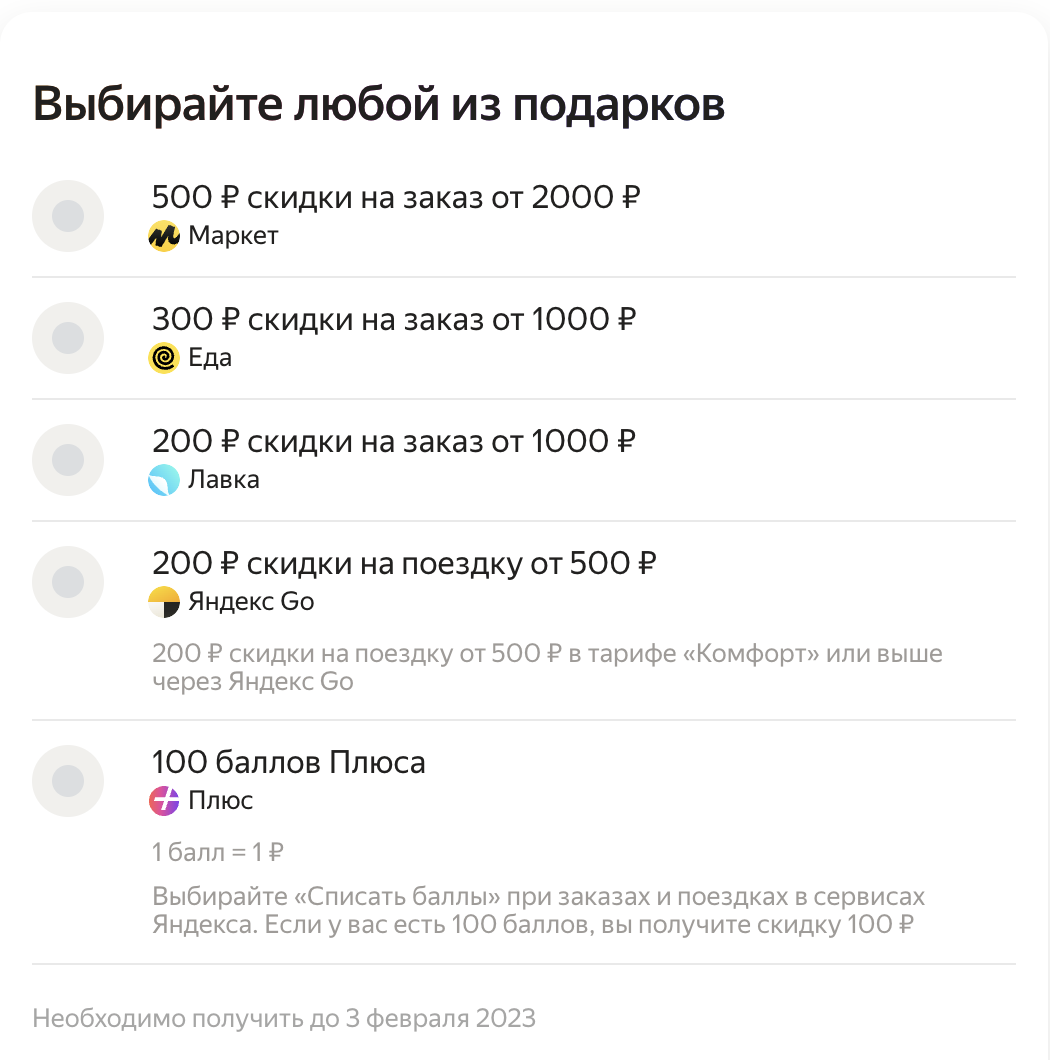
Task: Choose the 300 ₽ Еда discount option
Action: pyautogui.click(x=68, y=338)
